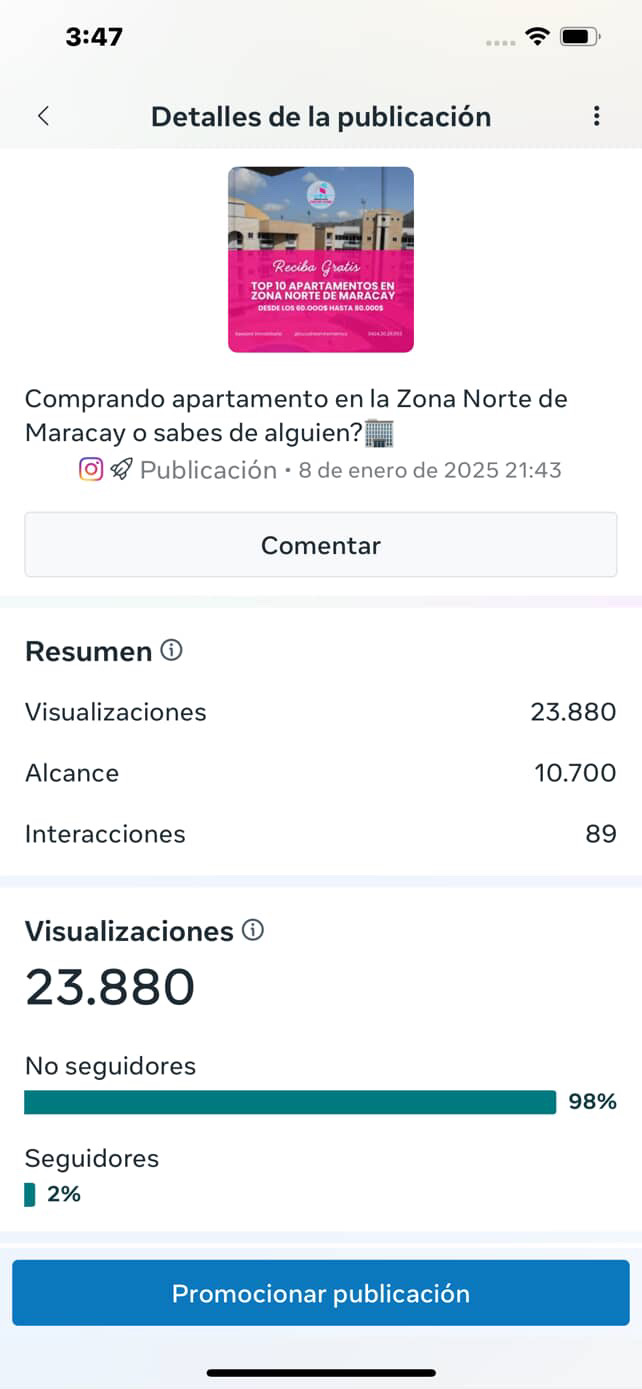
Task: Open the post image thumbnail
Action: pyautogui.click(x=320, y=259)
